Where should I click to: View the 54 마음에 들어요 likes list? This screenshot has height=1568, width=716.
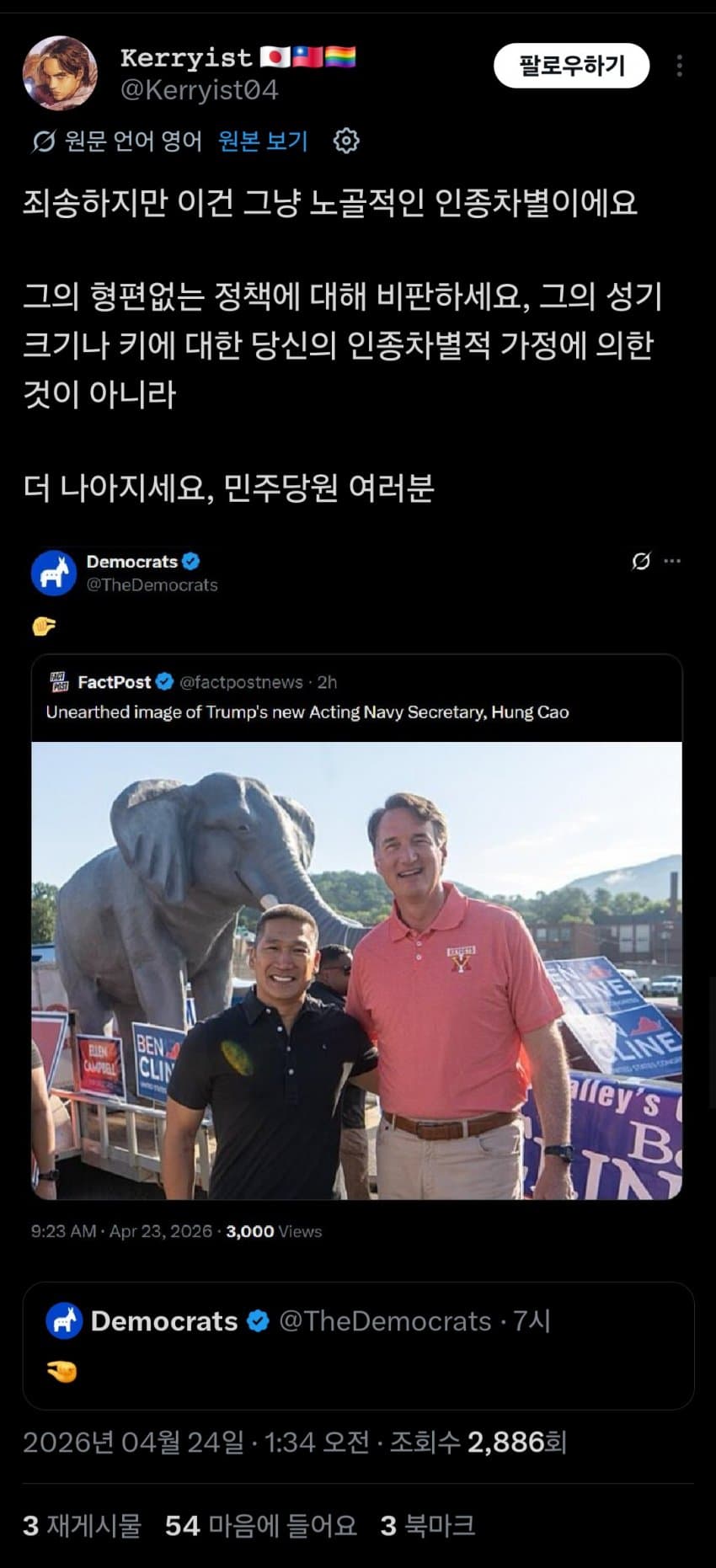point(260,1525)
